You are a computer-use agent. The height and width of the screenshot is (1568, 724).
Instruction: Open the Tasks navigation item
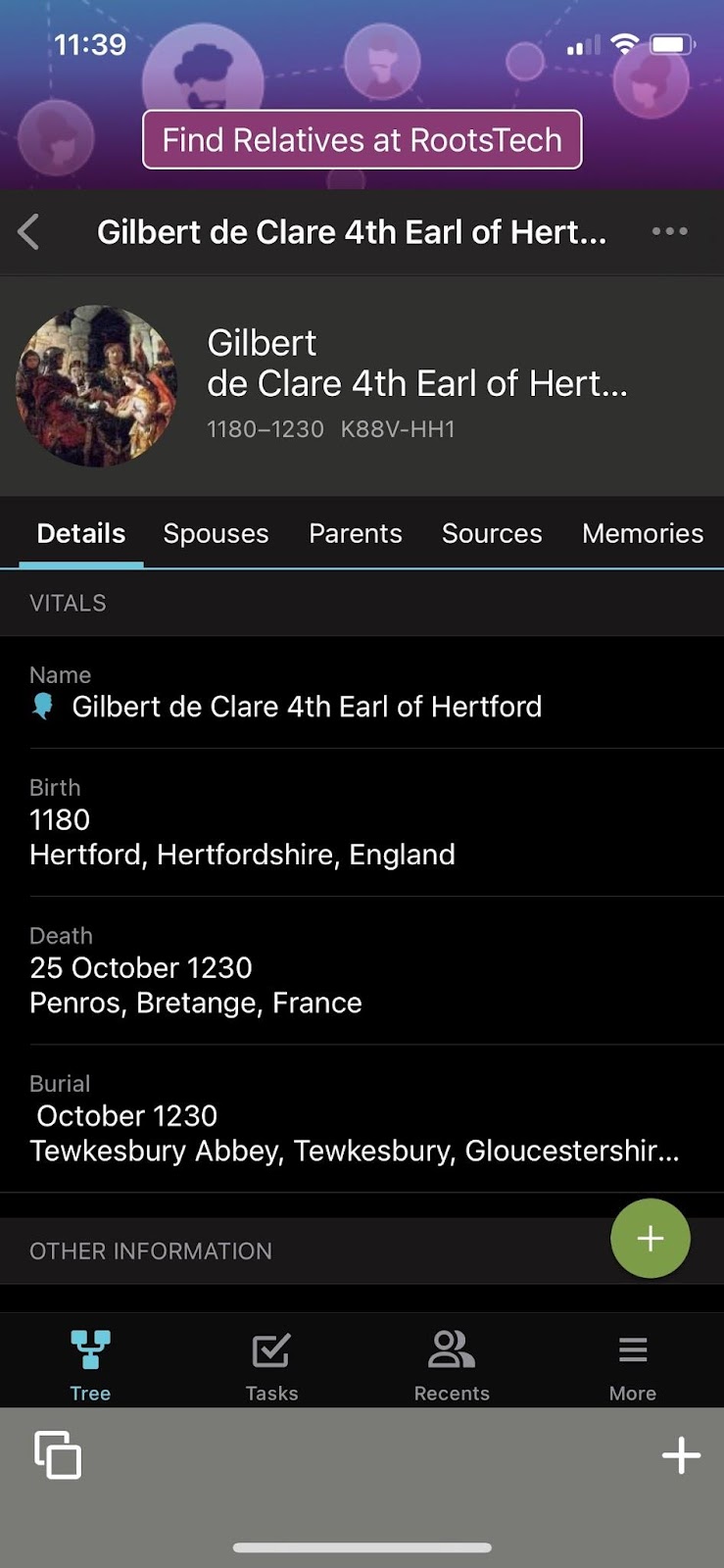[x=271, y=1365]
